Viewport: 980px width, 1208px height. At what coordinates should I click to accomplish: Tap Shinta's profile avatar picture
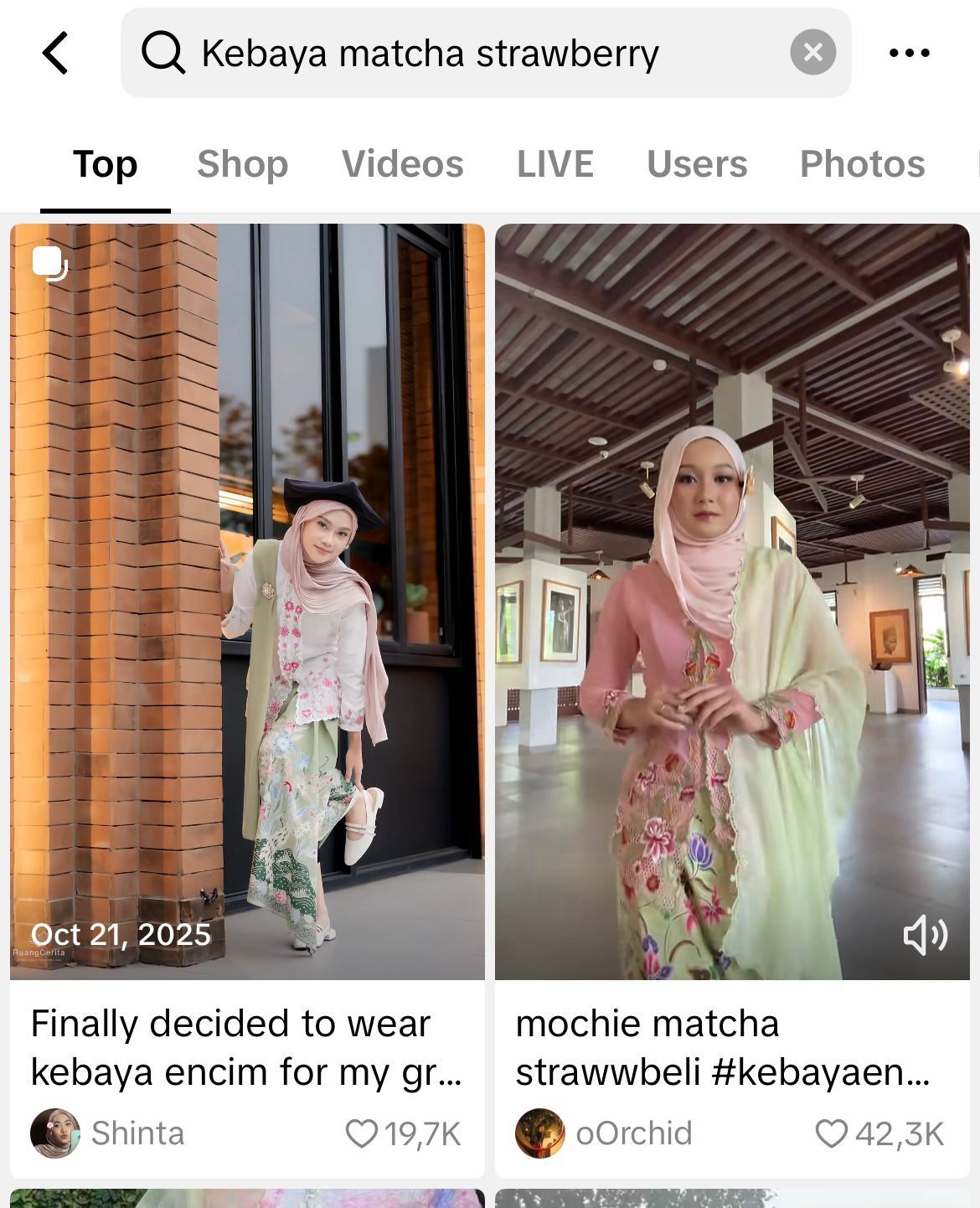(x=55, y=1132)
